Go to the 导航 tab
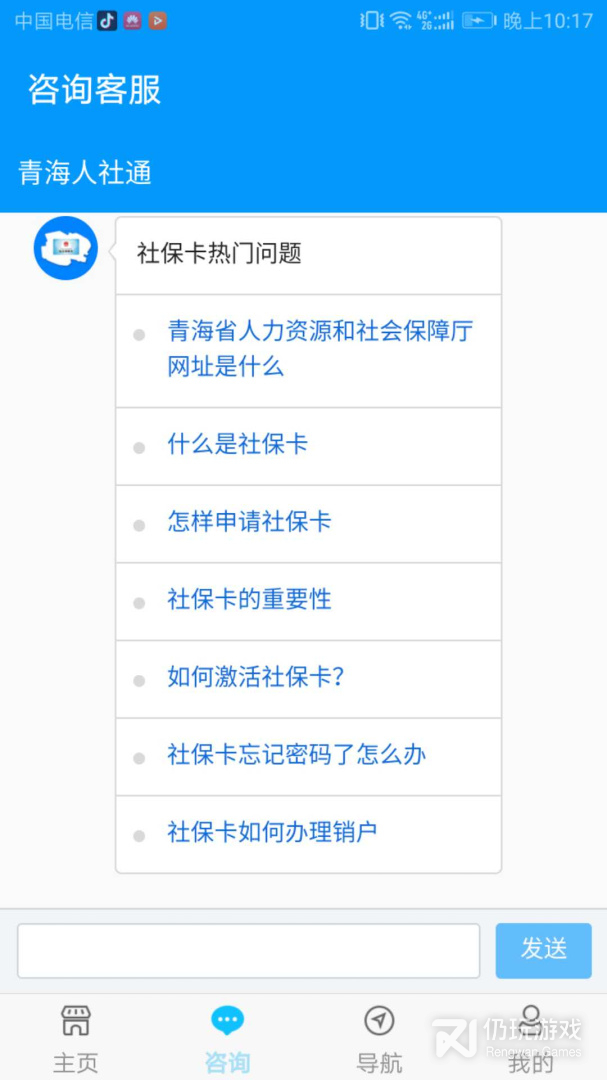This screenshot has height=1080, width=607. tap(379, 1038)
